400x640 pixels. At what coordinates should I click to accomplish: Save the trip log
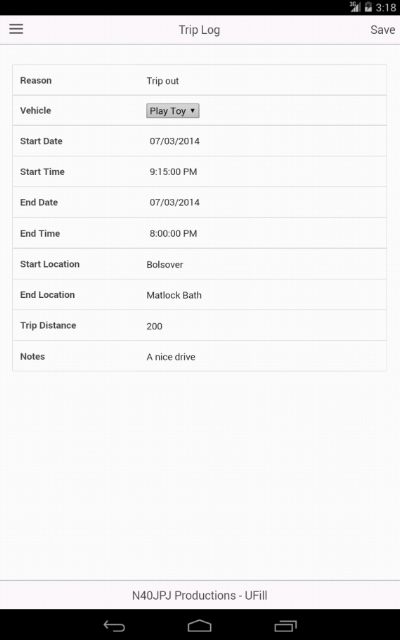tap(382, 30)
